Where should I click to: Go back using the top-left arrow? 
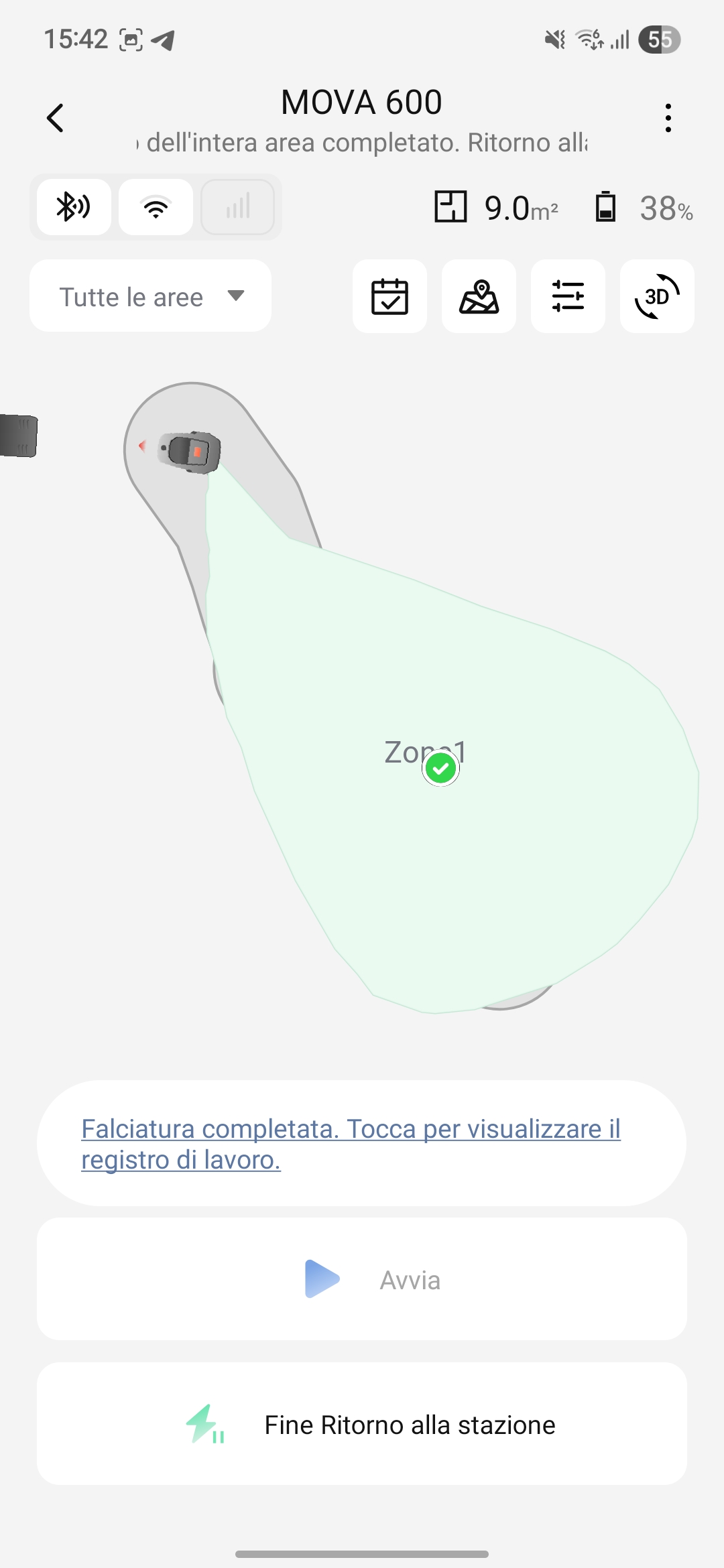click(x=56, y=119)
